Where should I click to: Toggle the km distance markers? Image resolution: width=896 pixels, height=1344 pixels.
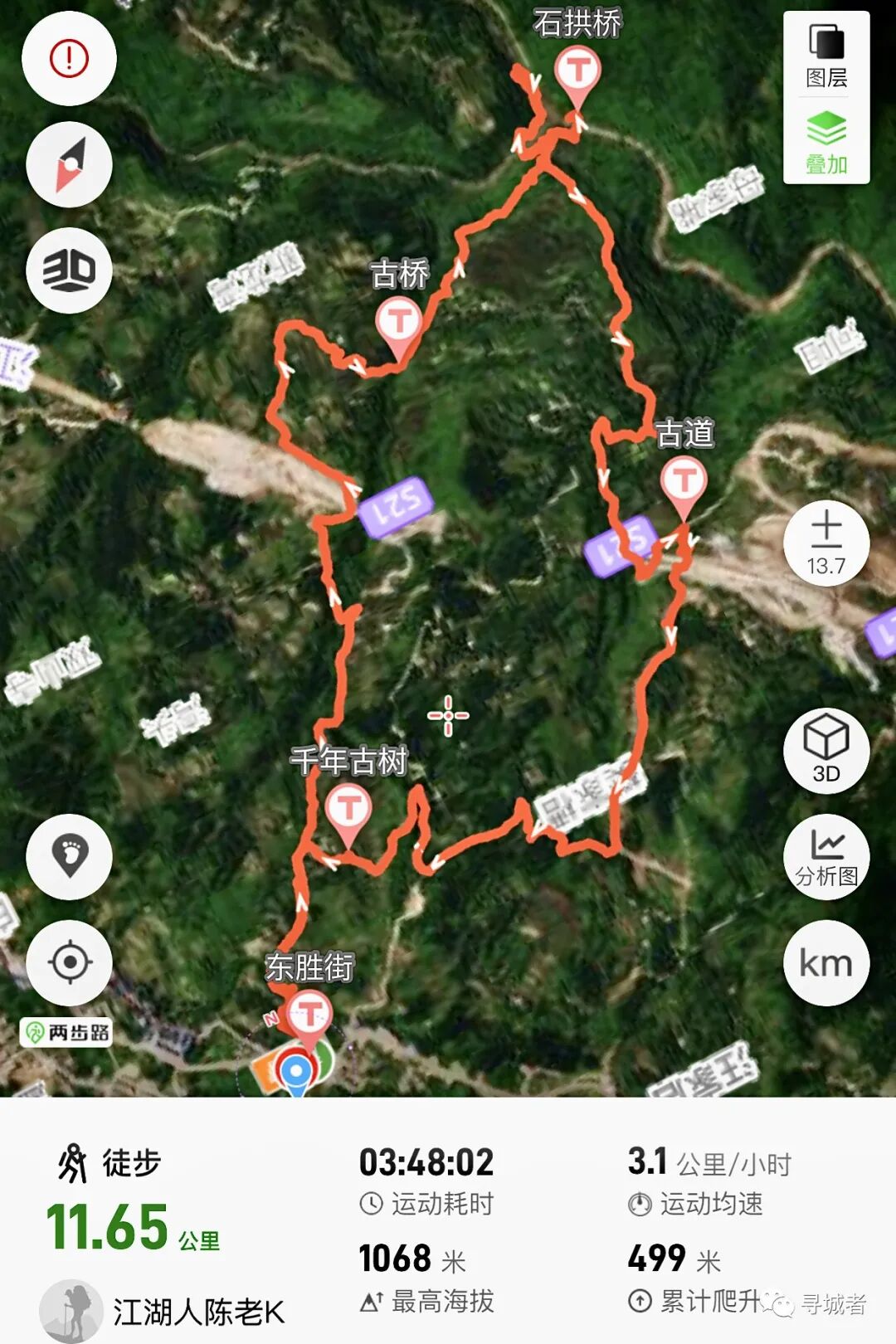[826, 963]
